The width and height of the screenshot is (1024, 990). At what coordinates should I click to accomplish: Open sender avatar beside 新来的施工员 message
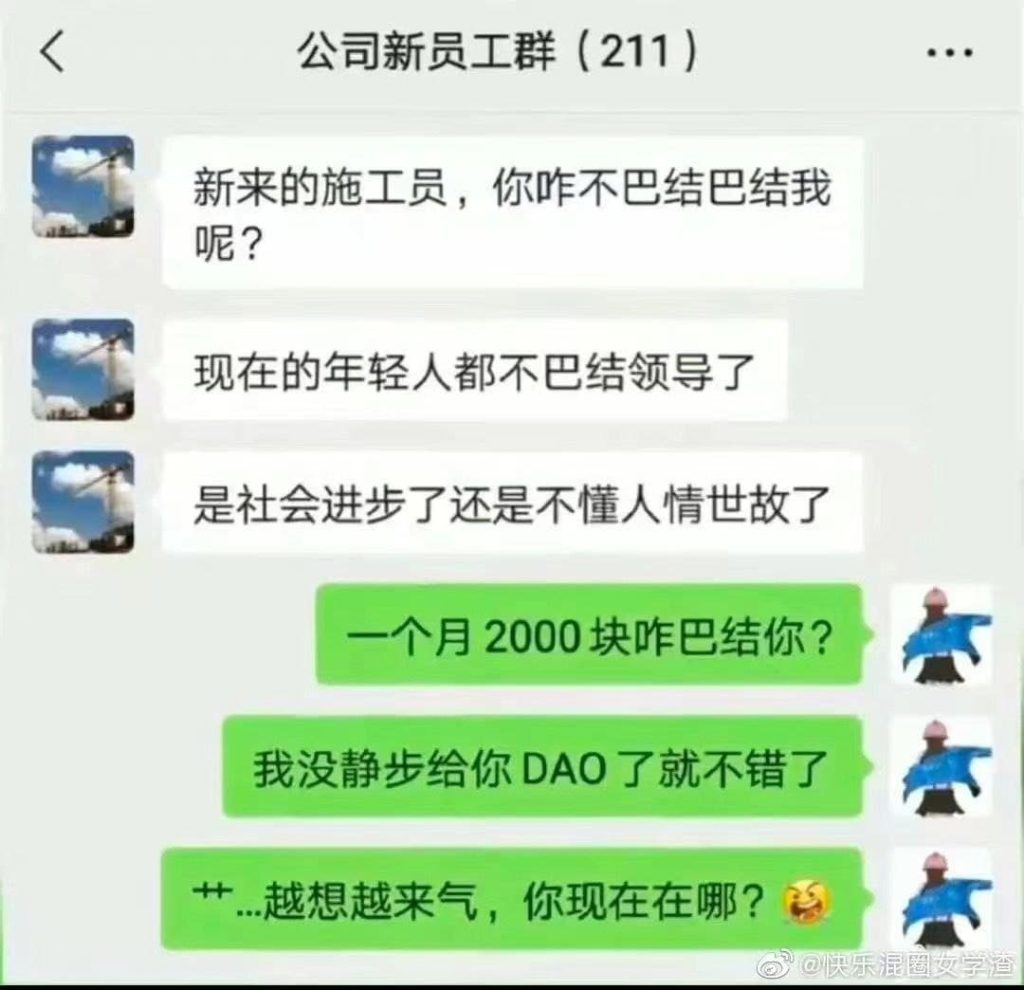(83, 186)
